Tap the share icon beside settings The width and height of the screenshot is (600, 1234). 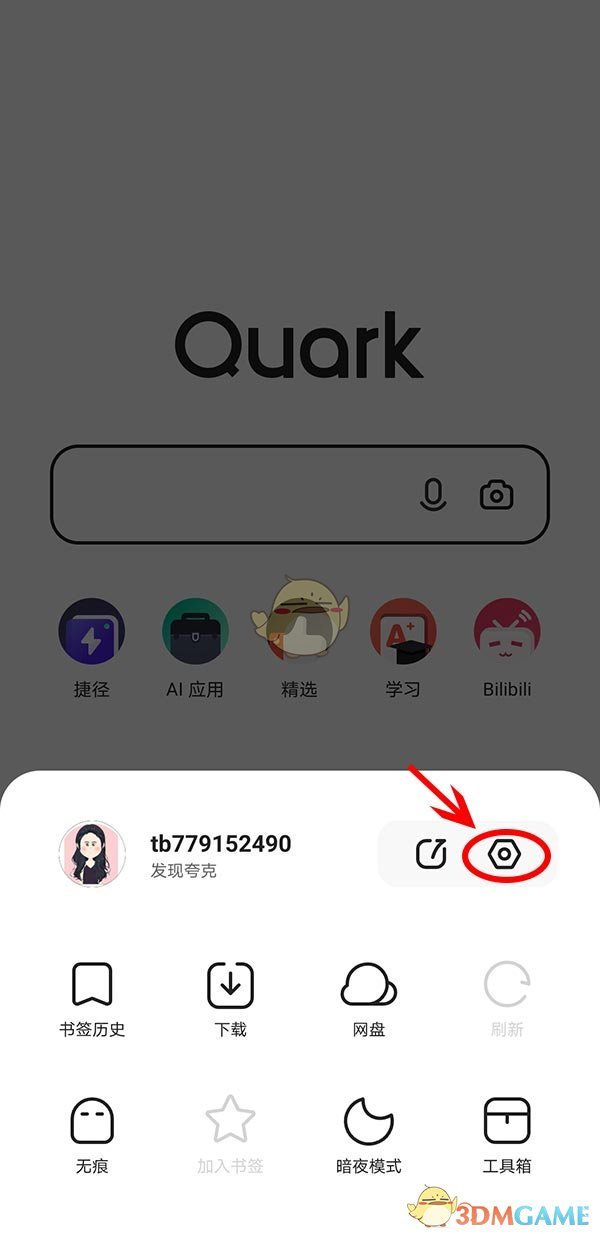click(431, 854)
